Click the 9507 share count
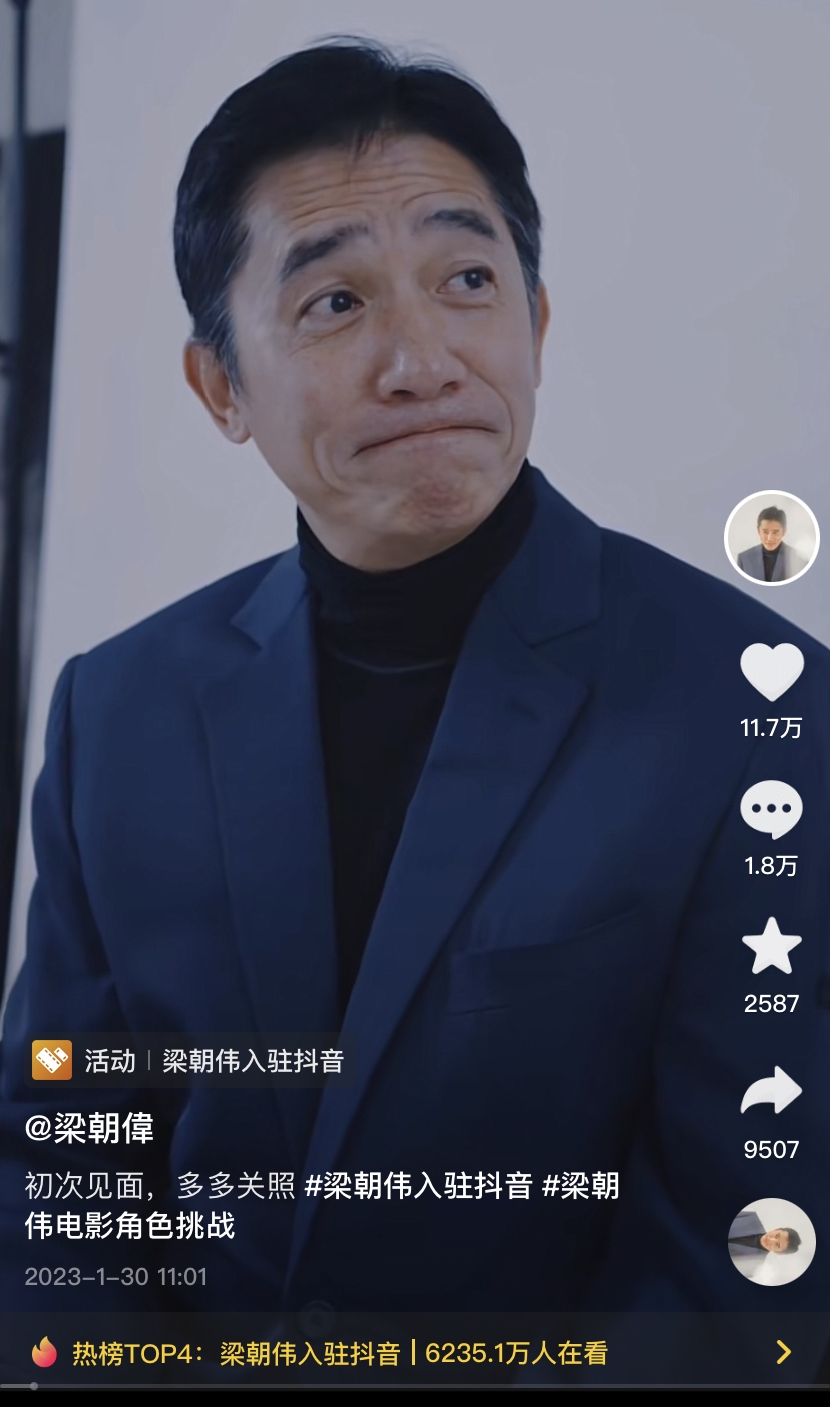 coord(771,1146)
